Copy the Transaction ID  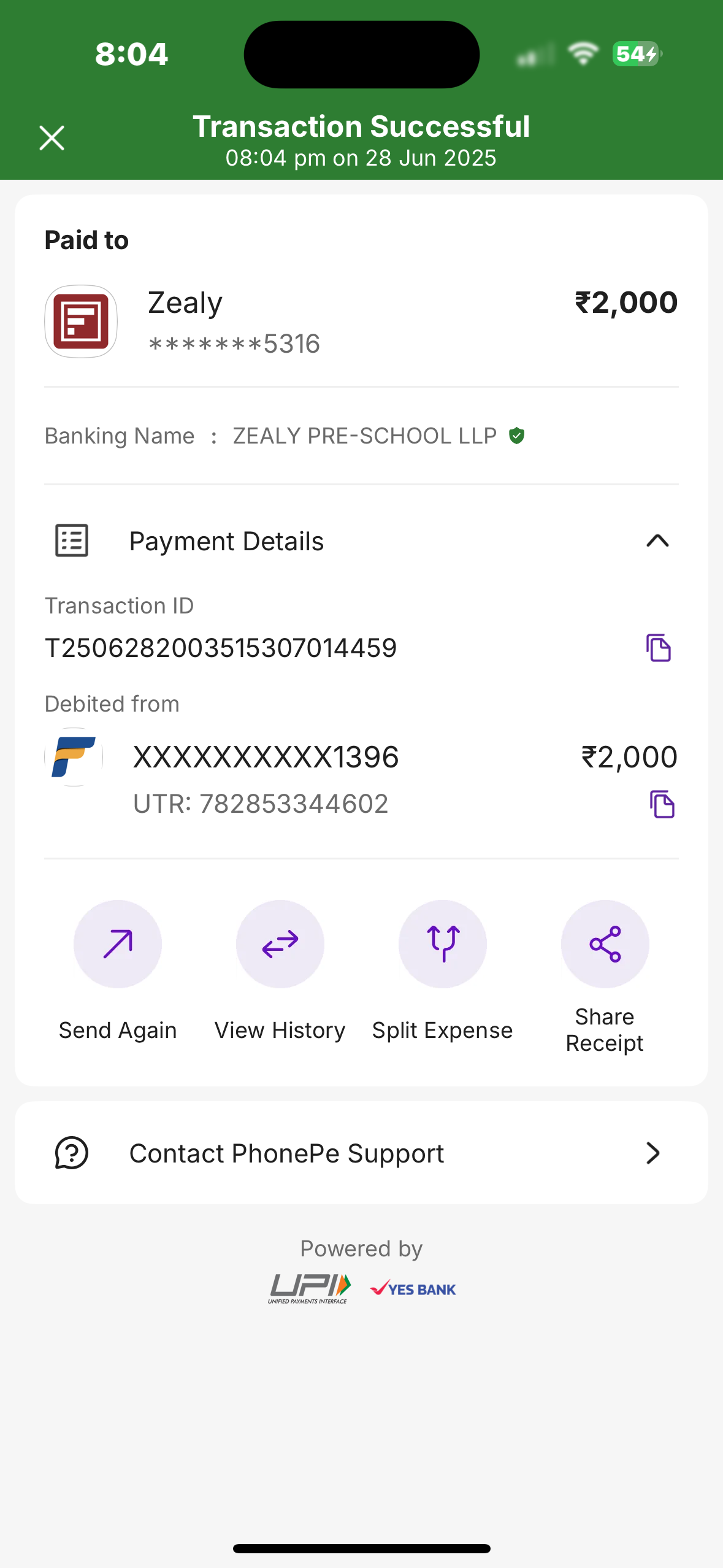[x=658, y=648]
